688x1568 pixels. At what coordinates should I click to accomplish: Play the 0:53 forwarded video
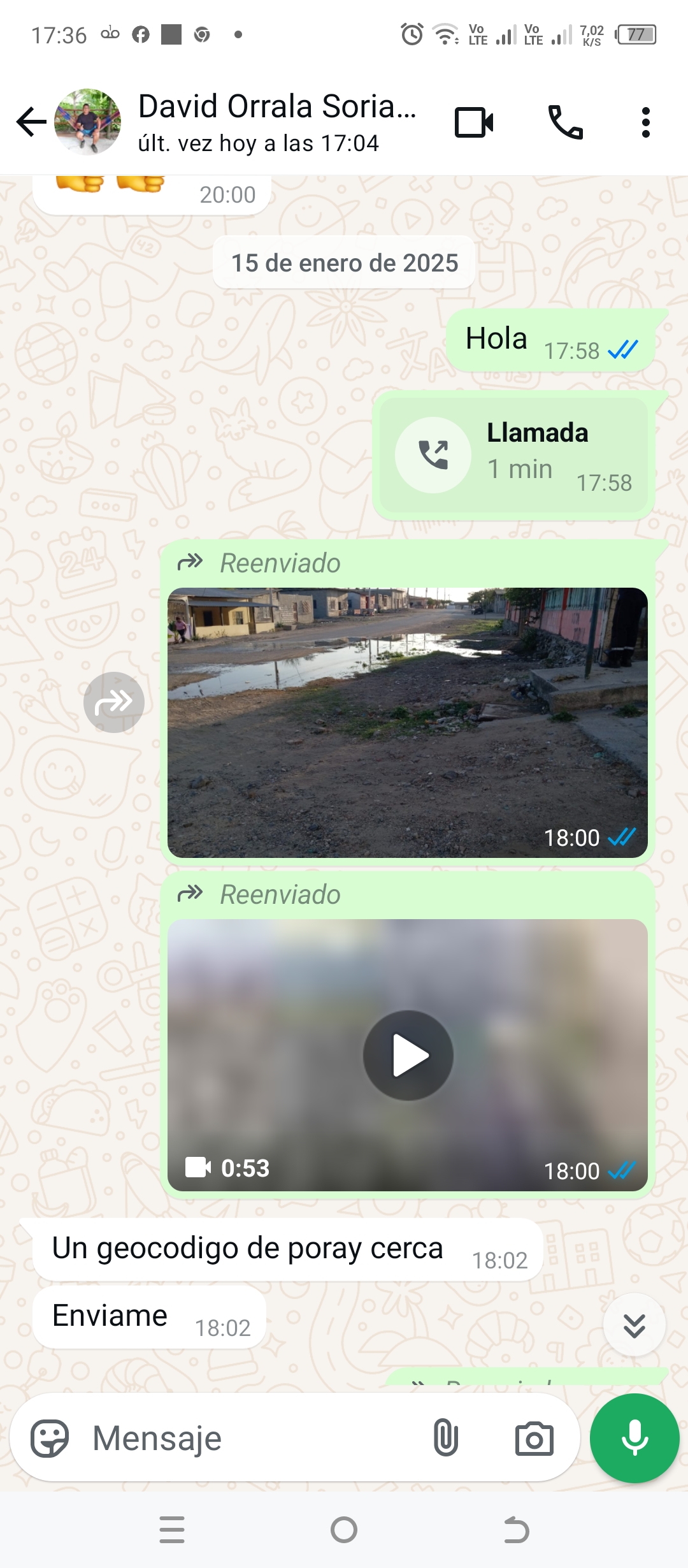click(x=408, y=1055)
